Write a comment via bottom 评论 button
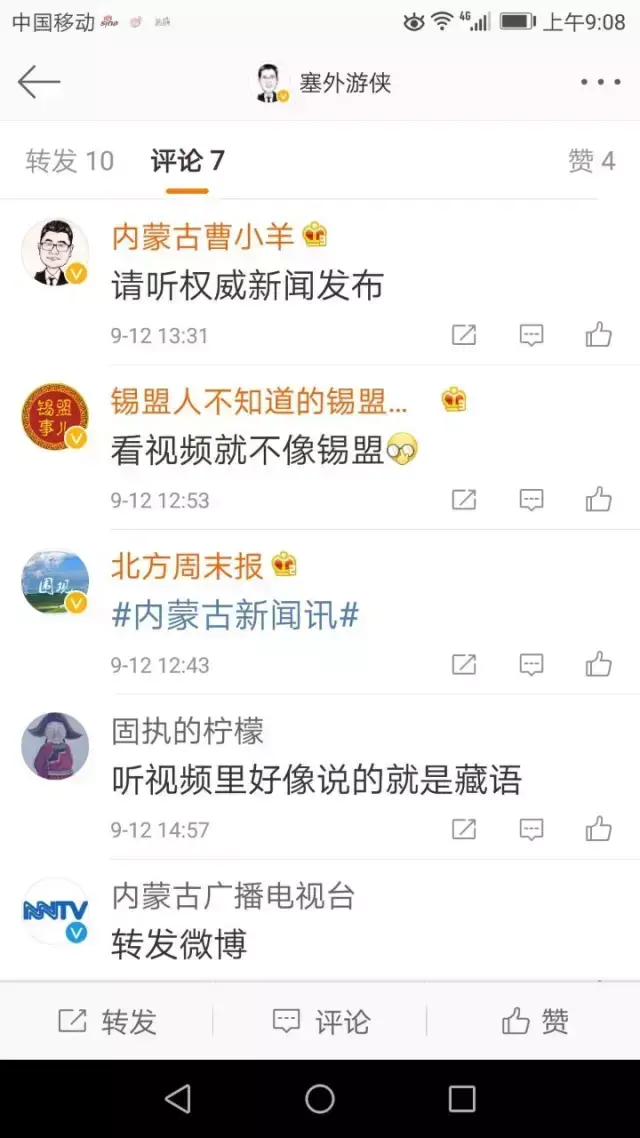The height and width of the screenshot is (1138, 640). click(321, 1021)
